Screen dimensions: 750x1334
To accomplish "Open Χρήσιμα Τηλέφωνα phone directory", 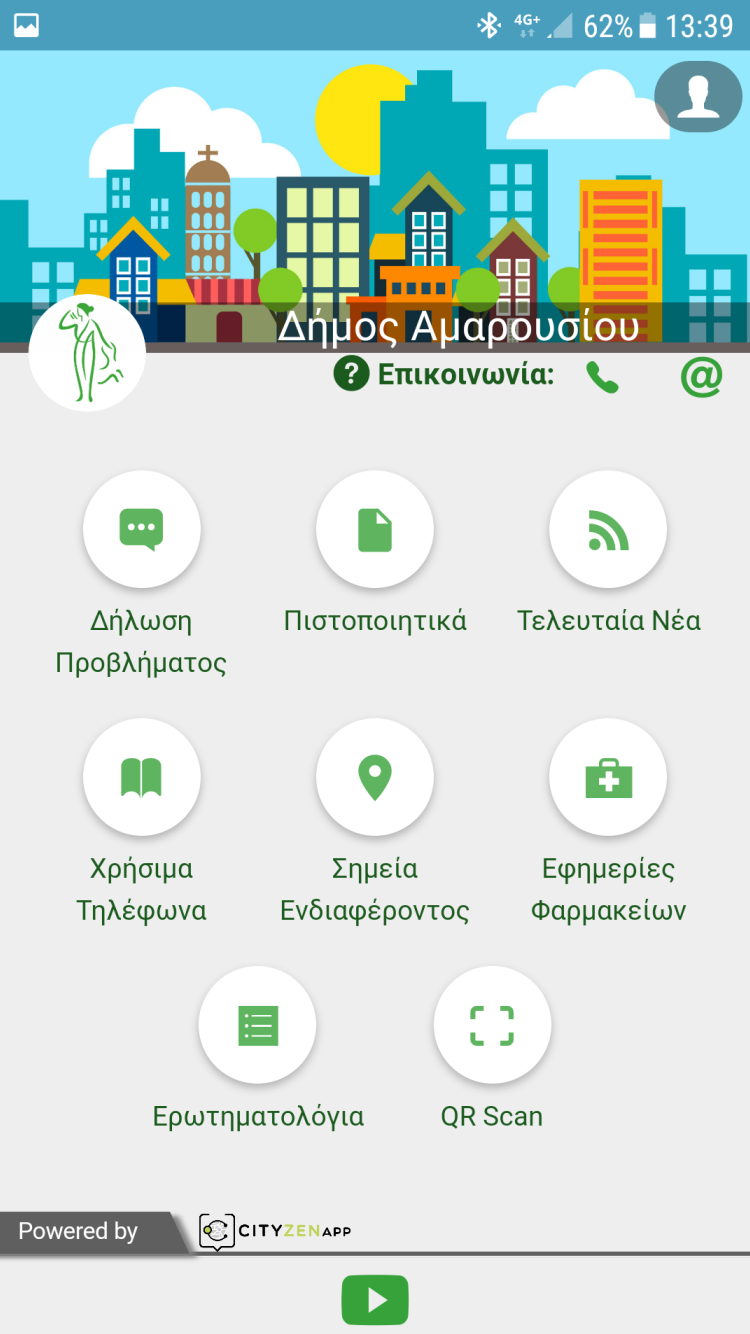I will (x=141, y=777).
